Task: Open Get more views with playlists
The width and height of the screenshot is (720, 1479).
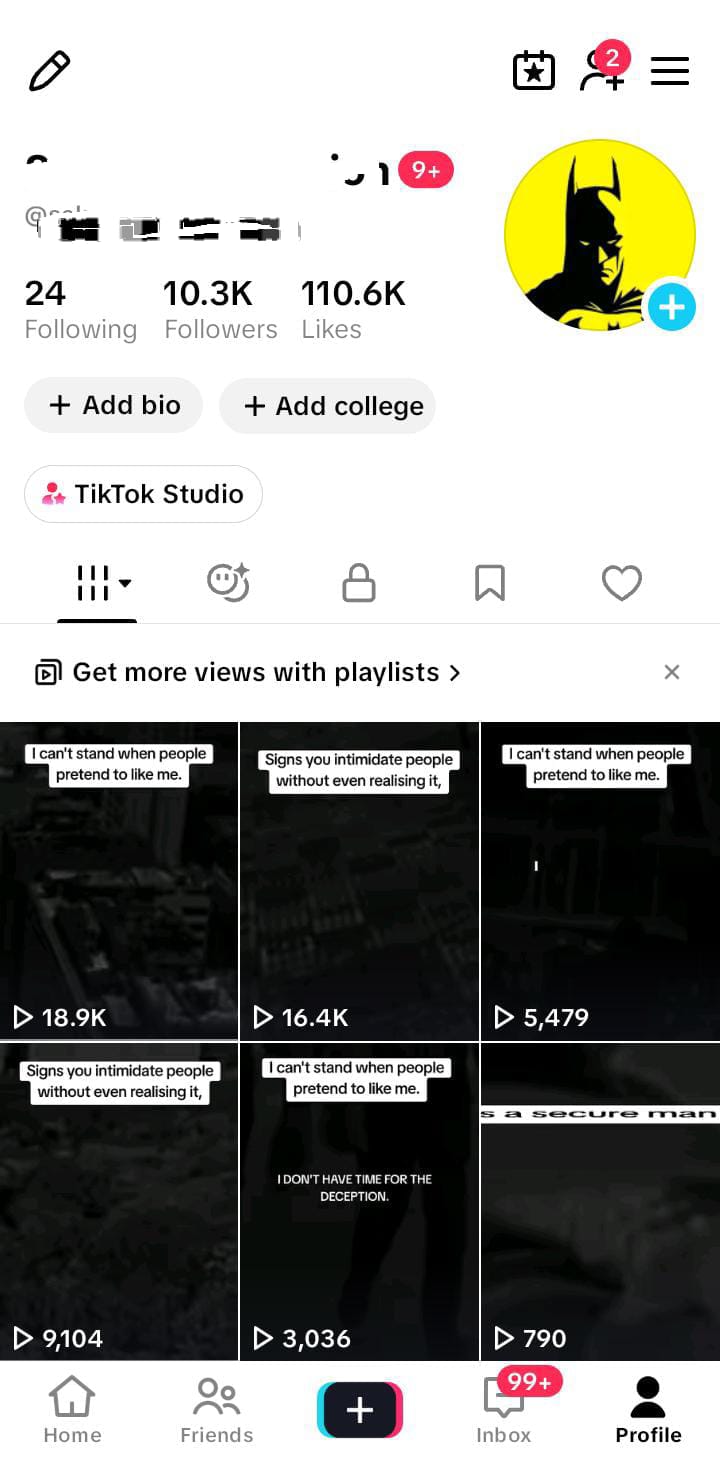Action: 248,672
